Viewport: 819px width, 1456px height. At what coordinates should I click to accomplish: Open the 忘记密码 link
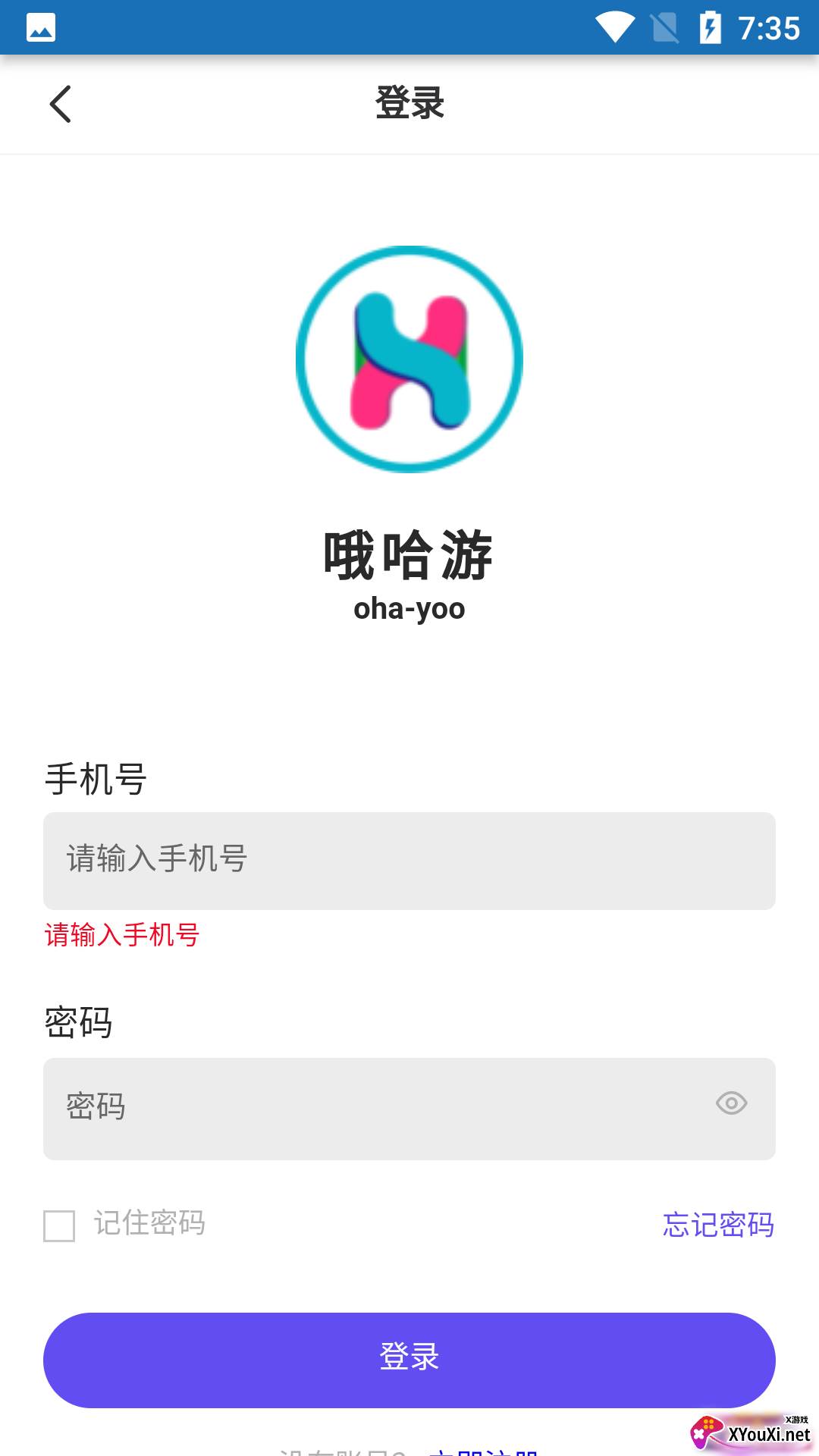click(x=717, y=1225)
